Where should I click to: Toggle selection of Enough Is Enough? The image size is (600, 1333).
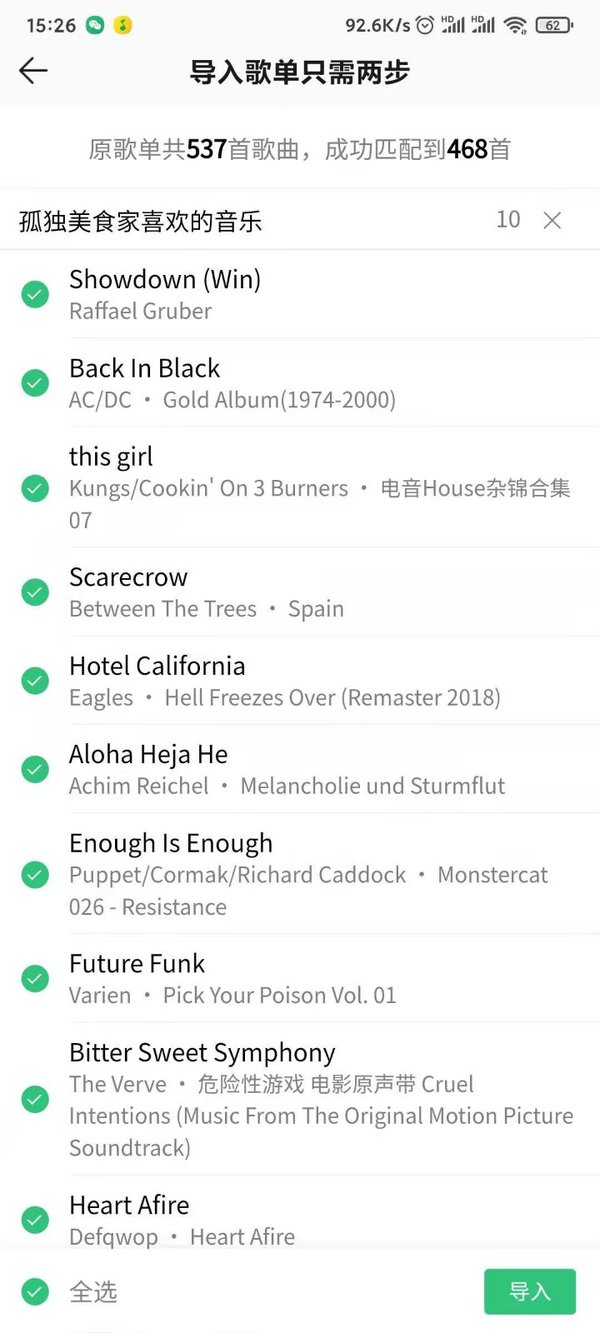pyautogui.click(x=35, y=875)
